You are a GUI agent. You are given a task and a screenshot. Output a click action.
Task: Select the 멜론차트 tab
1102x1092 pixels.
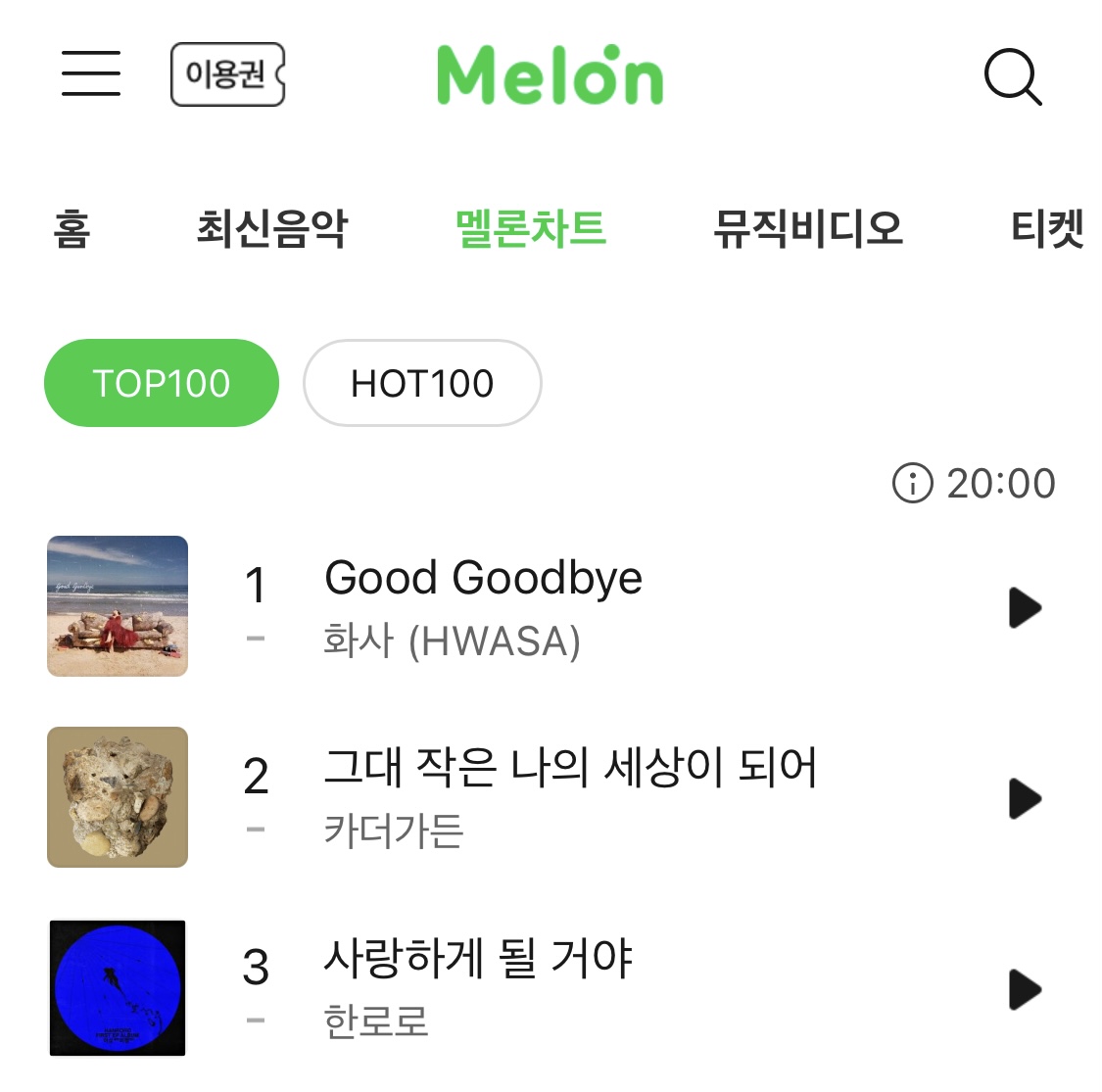point(531,229)
